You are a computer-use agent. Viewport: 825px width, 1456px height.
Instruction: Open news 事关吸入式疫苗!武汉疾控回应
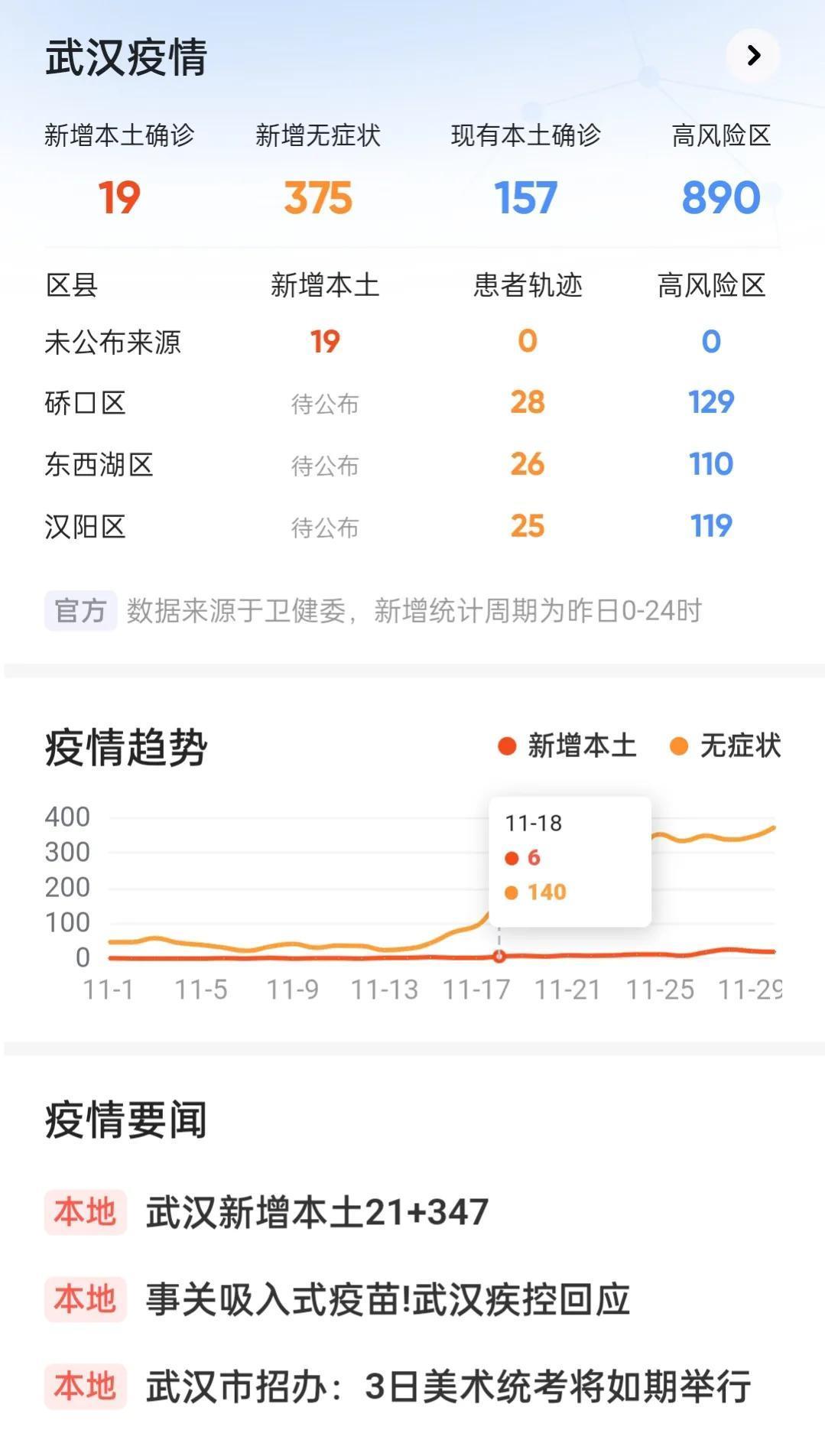pos(387,1299)
